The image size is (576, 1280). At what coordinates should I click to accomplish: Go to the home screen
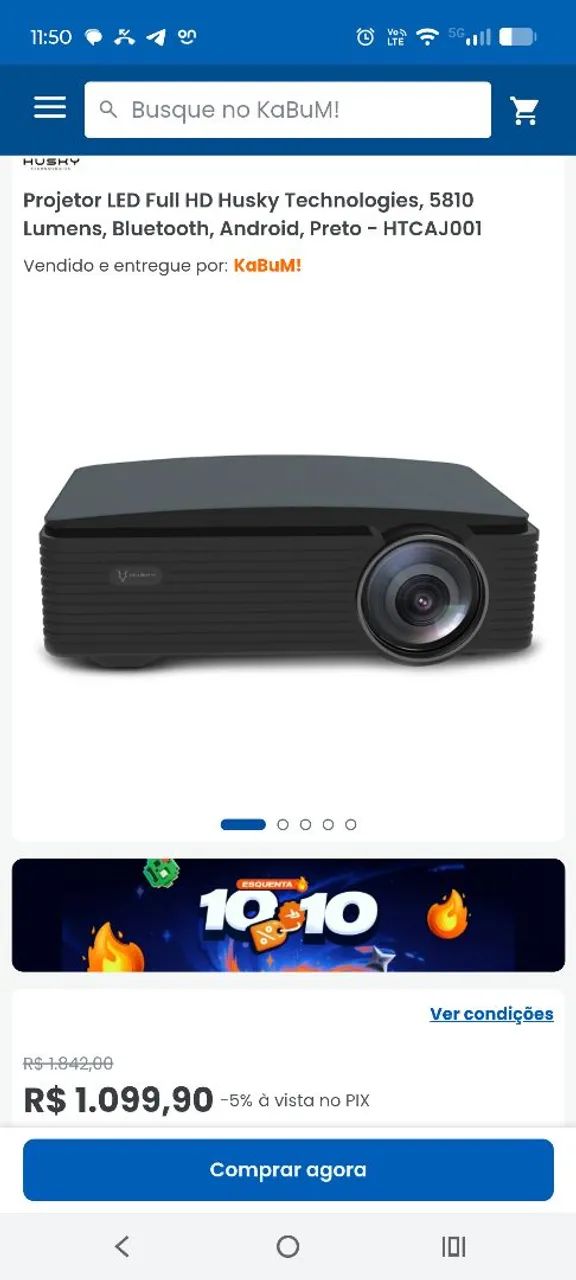(x=288, y=1246)
